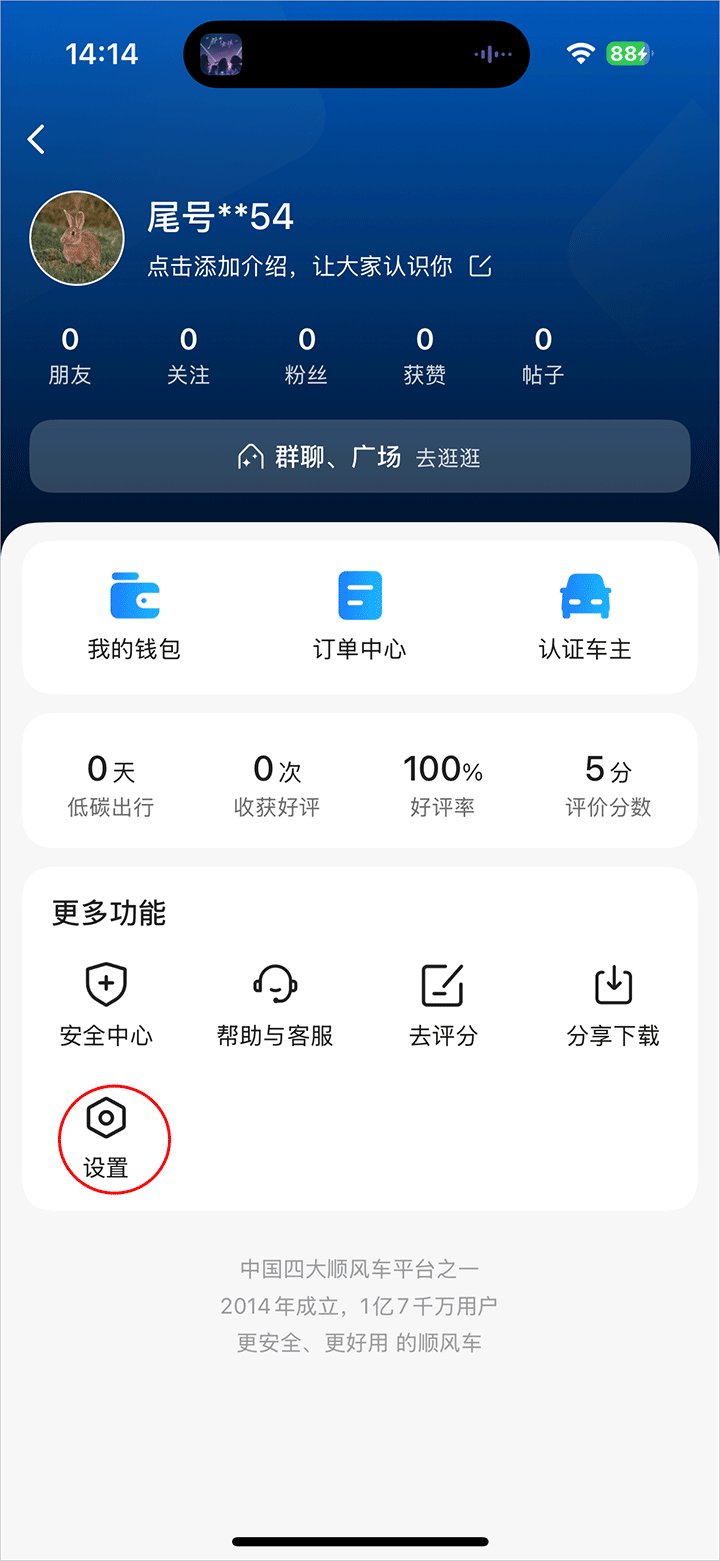Open 分享下载 share download
This screenshot has width=720, height=1561.
pos(613,1005)
